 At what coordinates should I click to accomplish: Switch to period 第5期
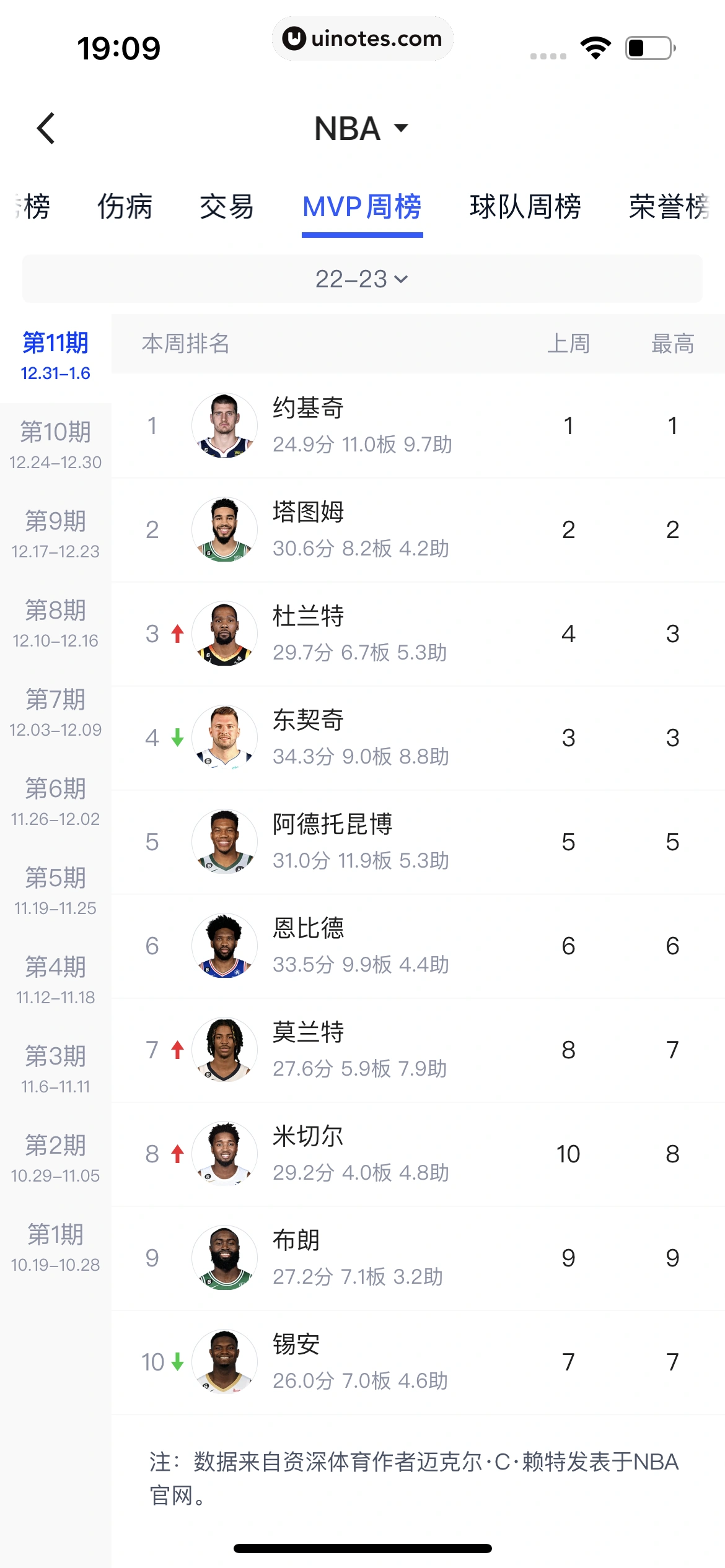[x=56, y=892]
